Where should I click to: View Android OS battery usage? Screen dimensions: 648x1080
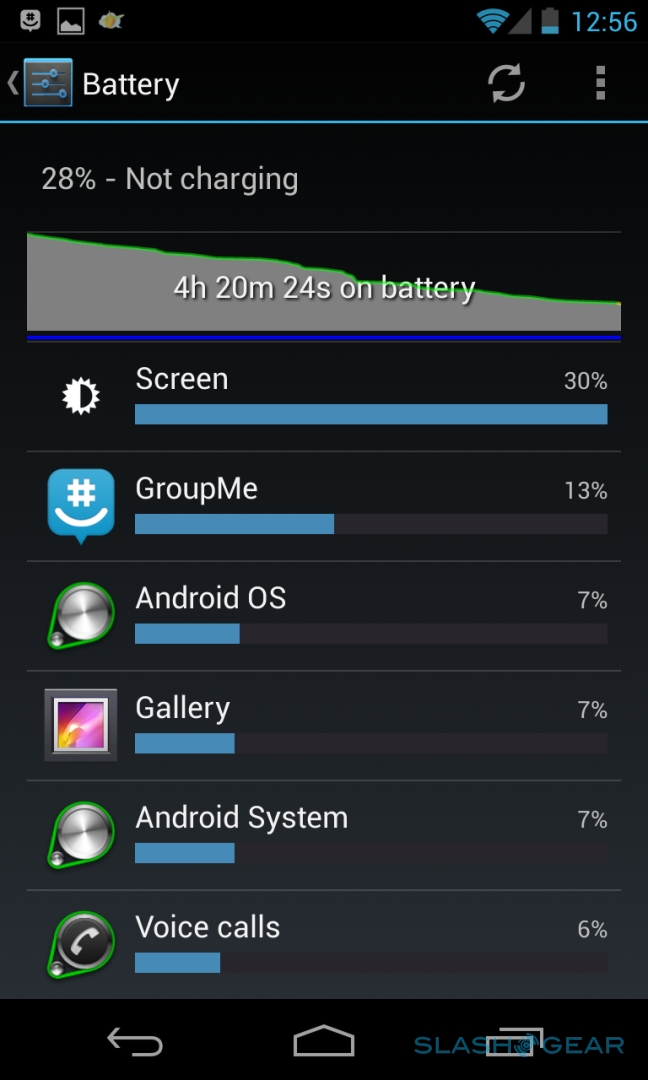pyautogui.click(x=323, y=617)
